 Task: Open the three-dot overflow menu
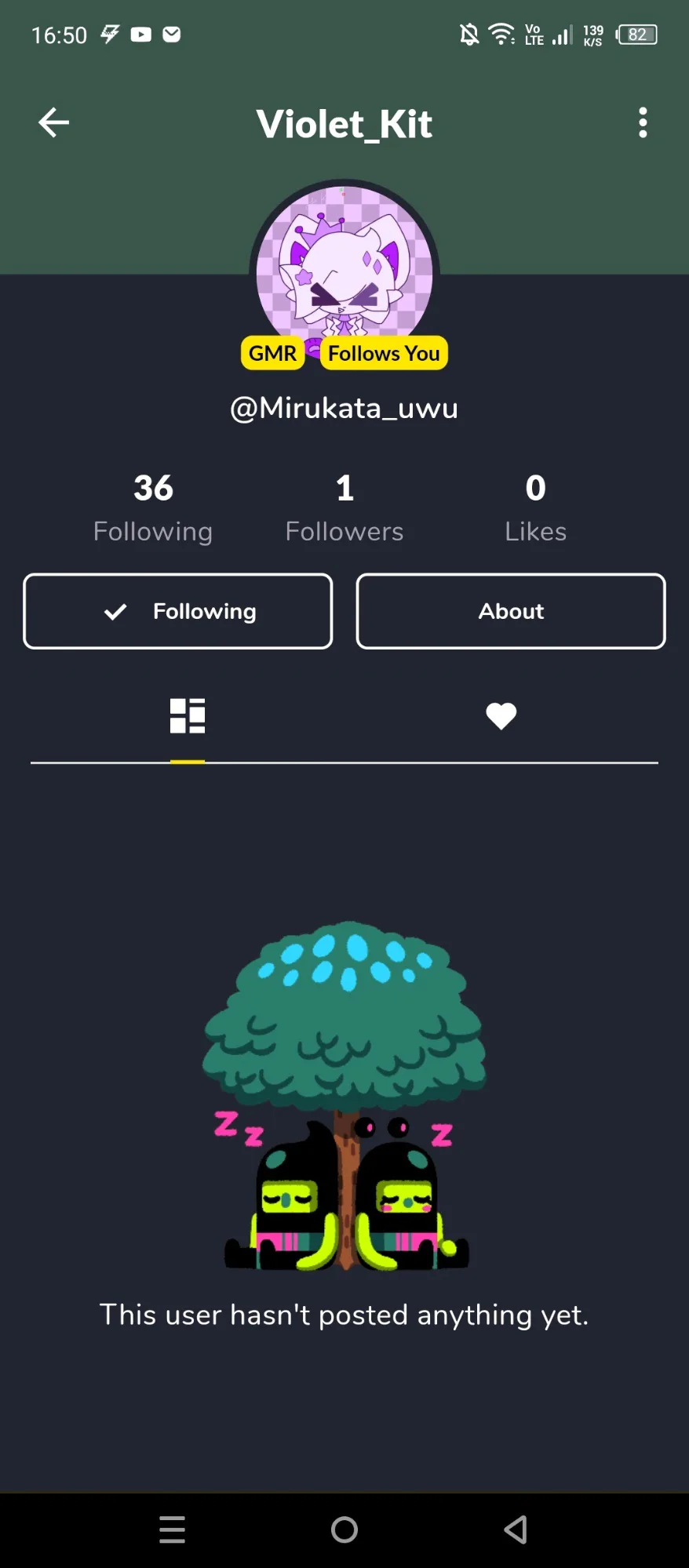coord(643,123)
